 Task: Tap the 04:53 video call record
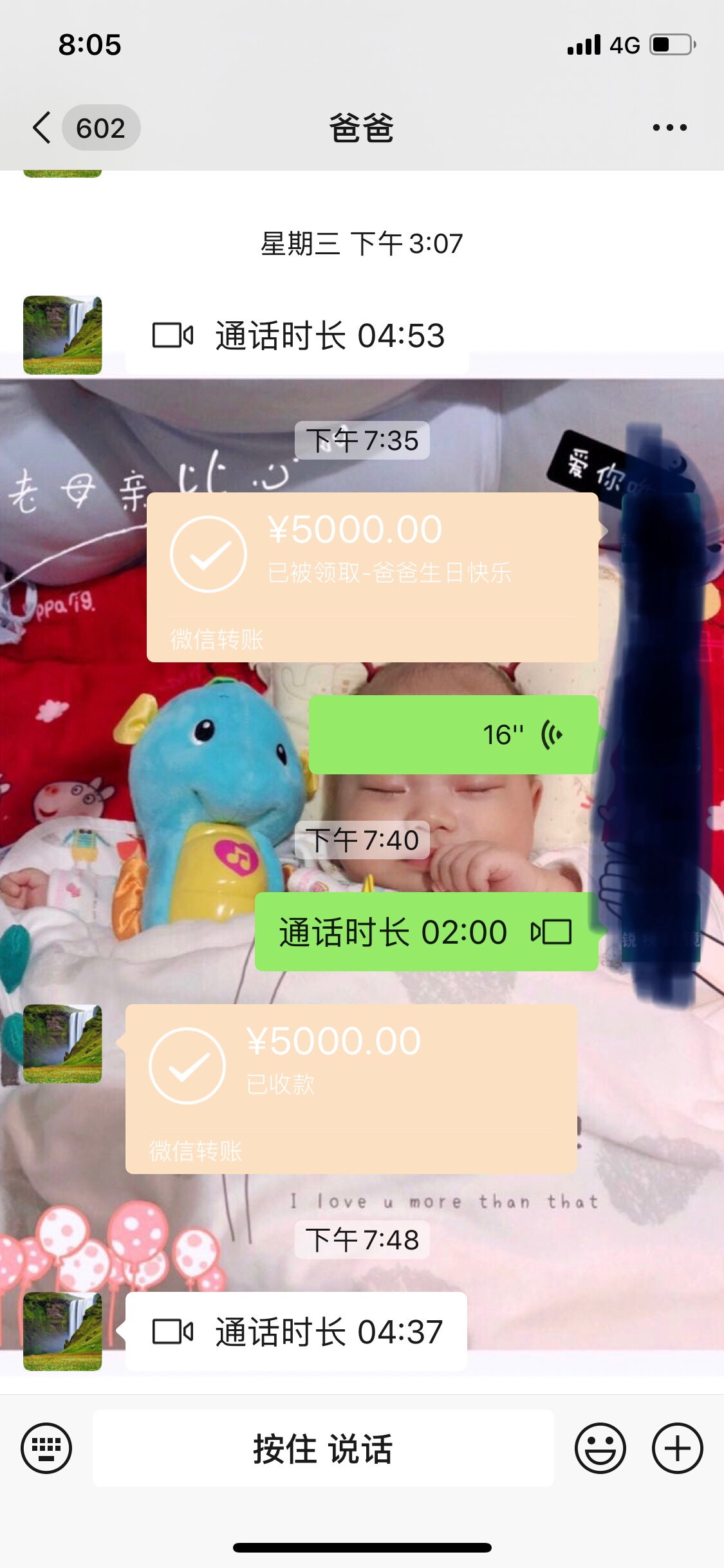(x=297, y=335)
